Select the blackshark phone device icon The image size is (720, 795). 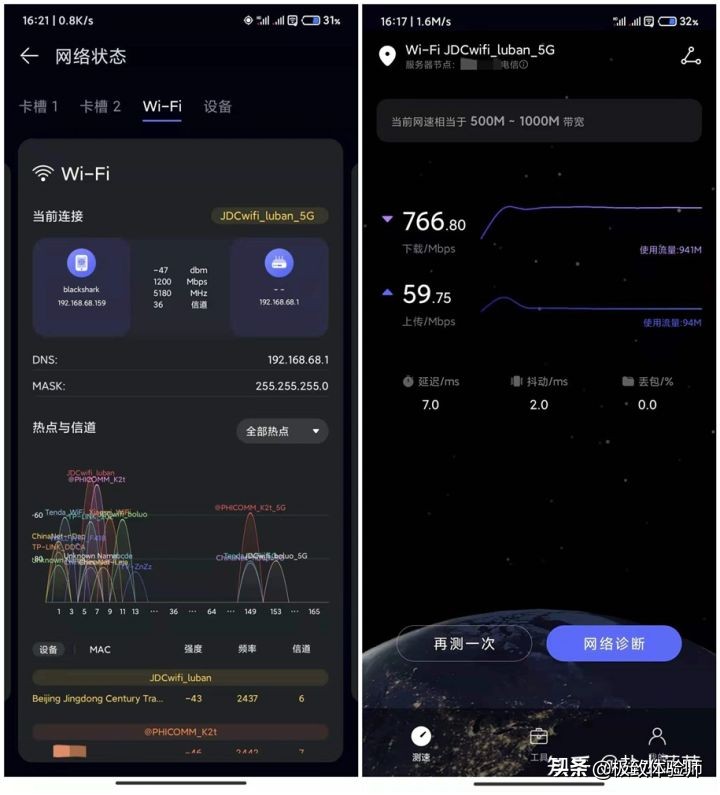coord(80,263)
